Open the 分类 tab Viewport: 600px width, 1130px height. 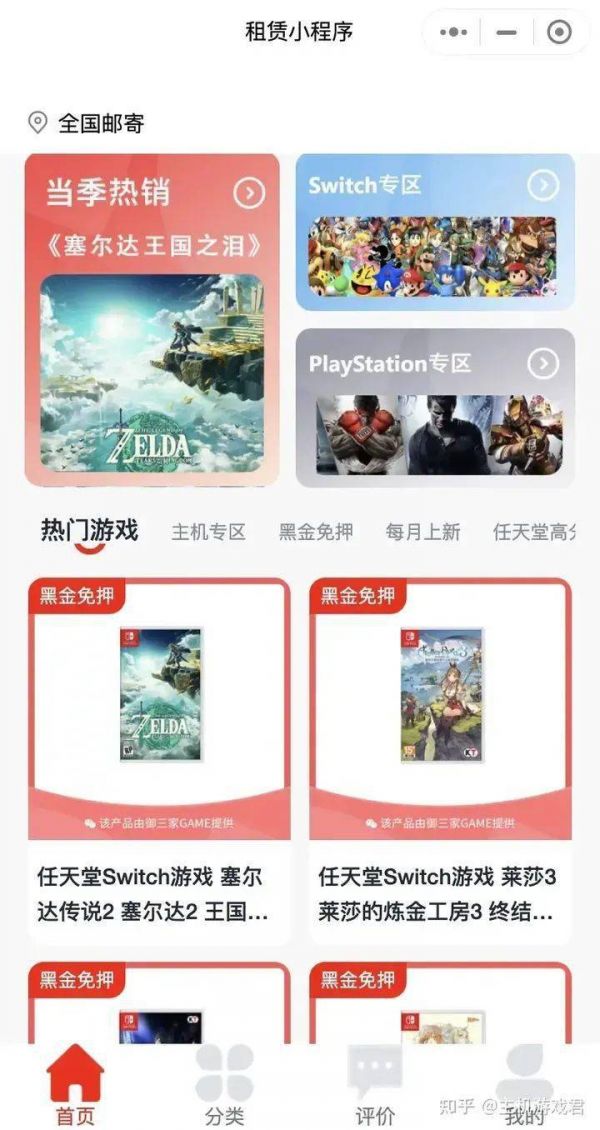click(x=224, y=1087)
